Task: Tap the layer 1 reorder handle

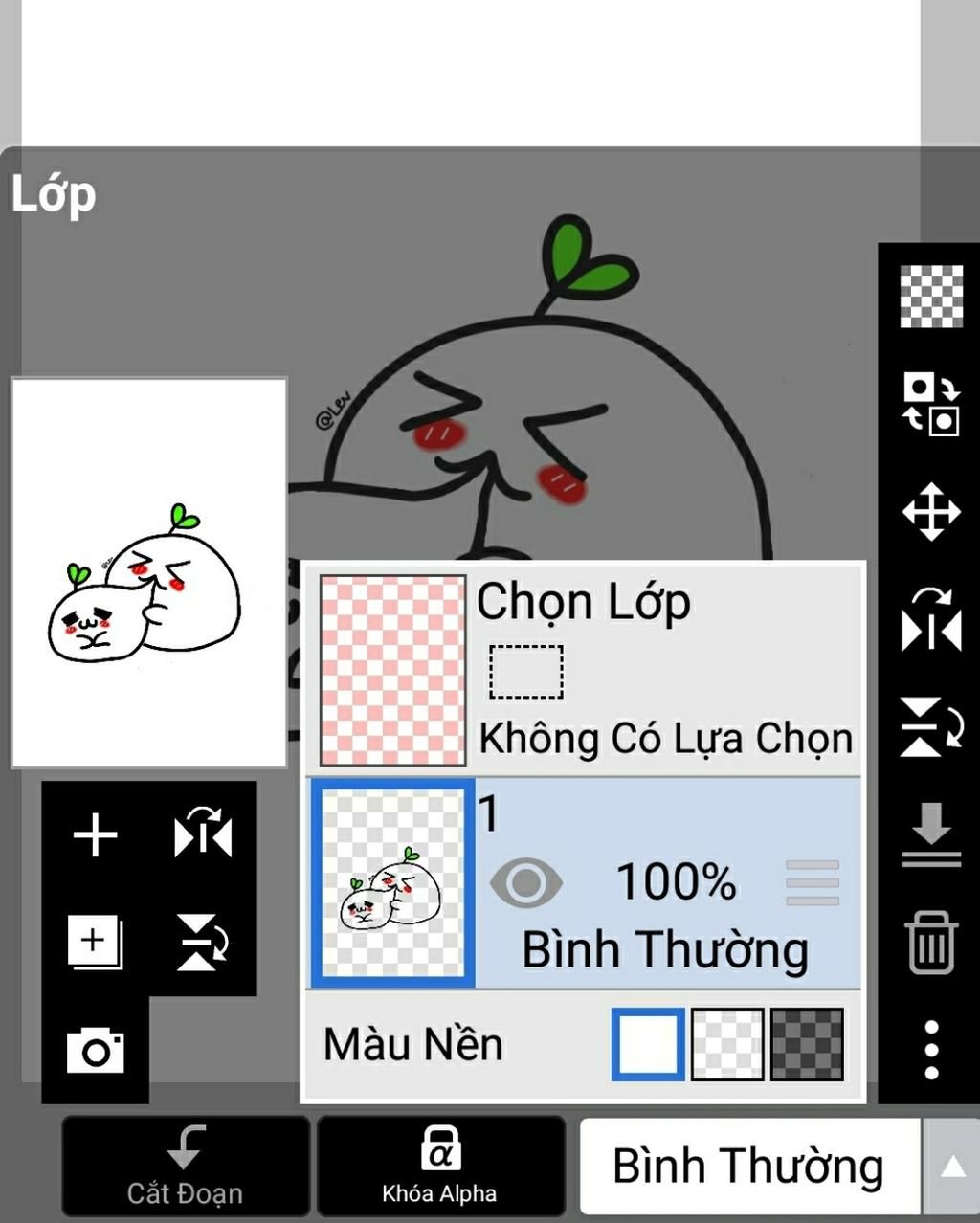Action: 813,882
